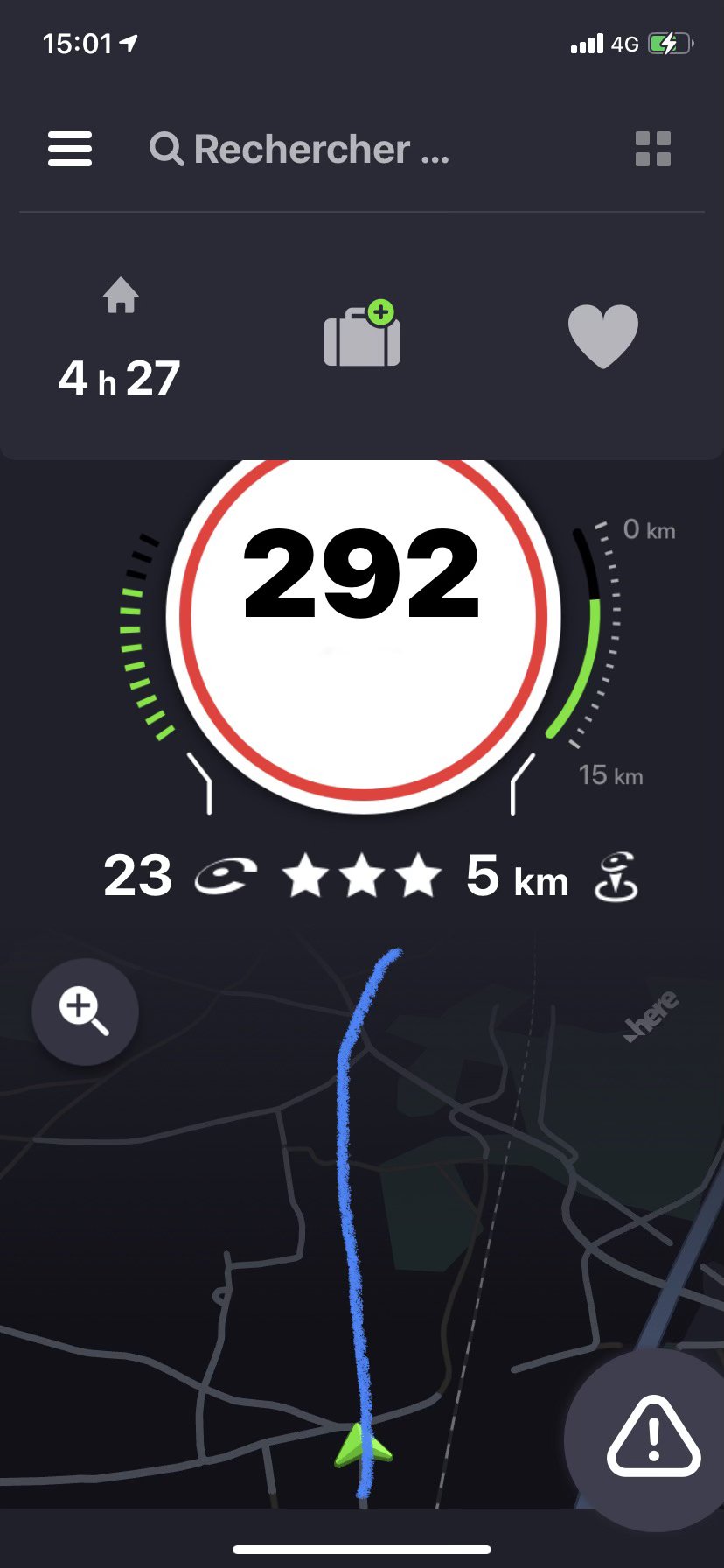Open the grid view icon
Screen dimensions: 724x1568
pos(653,149)
